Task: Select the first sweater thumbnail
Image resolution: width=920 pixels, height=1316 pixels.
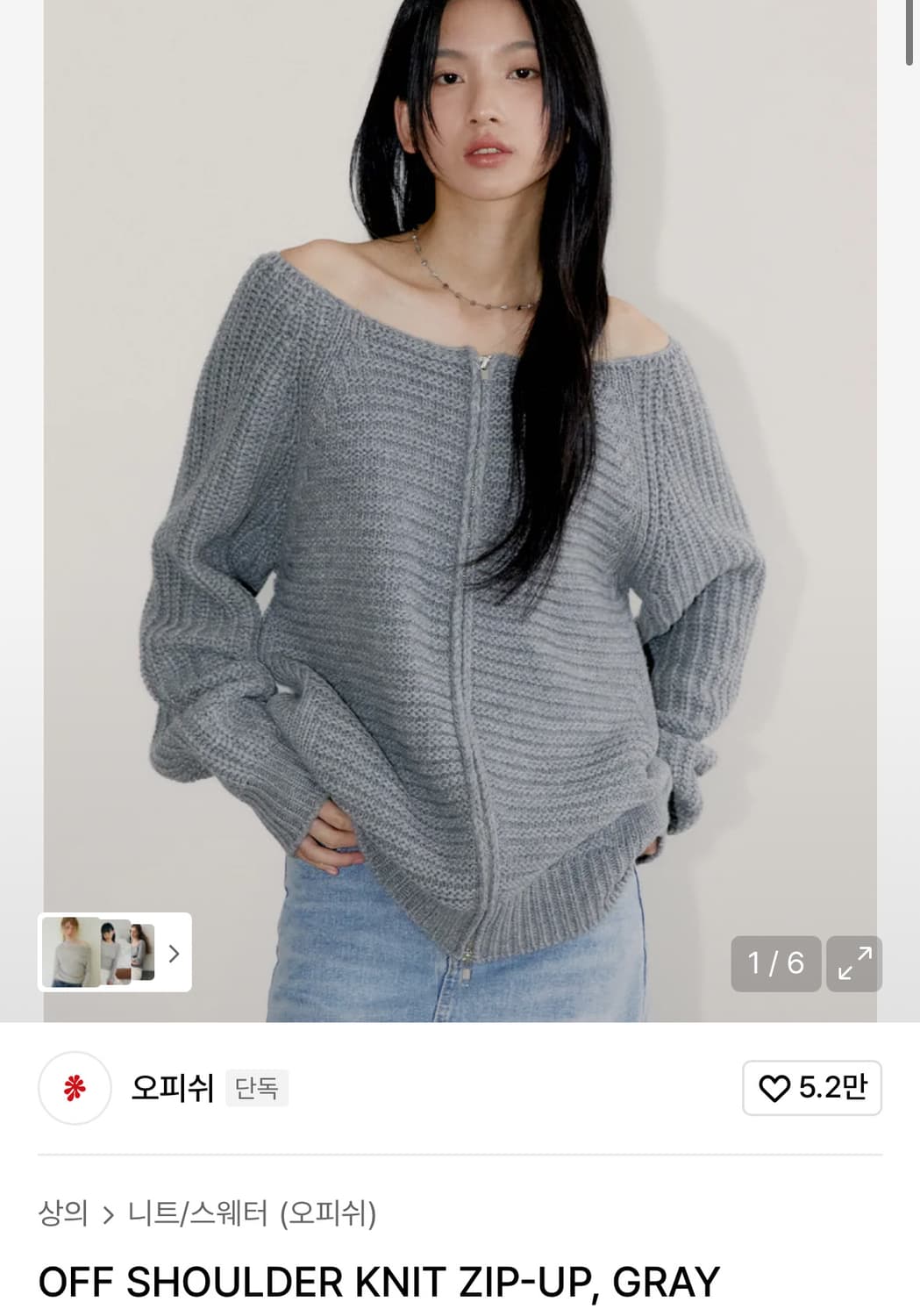Action: (71, 954)
